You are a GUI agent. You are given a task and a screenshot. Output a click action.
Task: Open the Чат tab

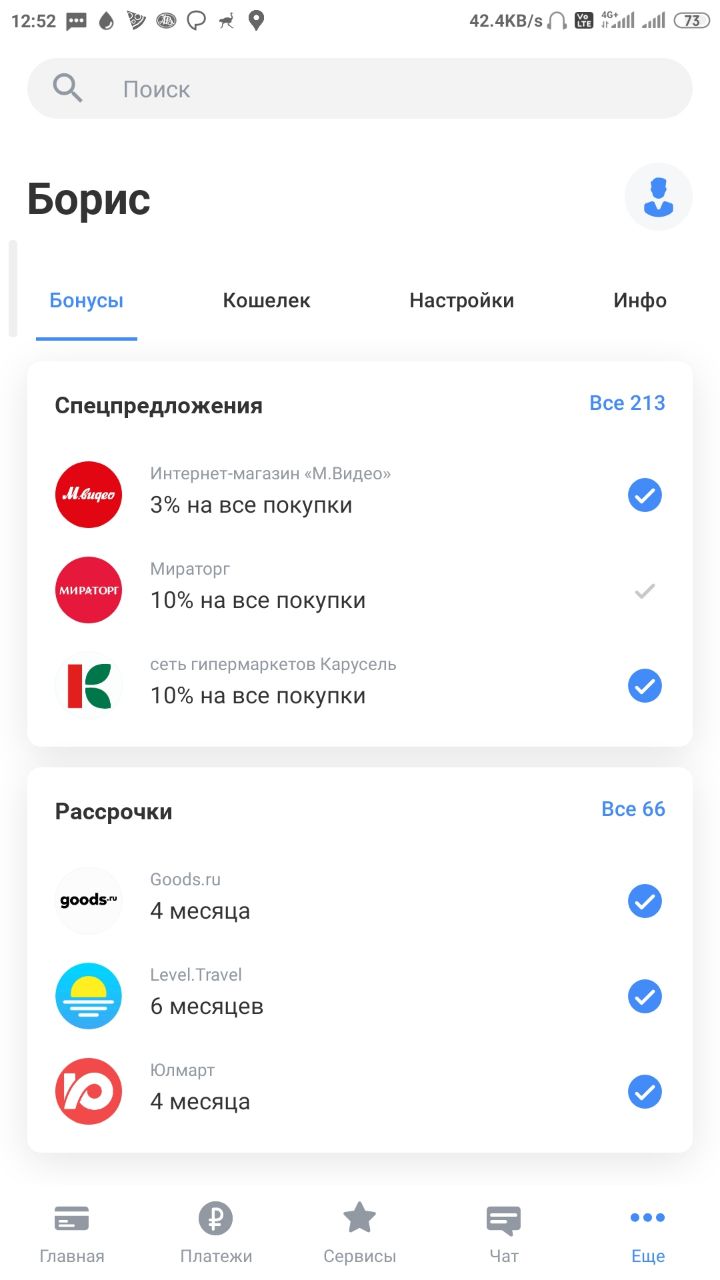click(504, 1232)
